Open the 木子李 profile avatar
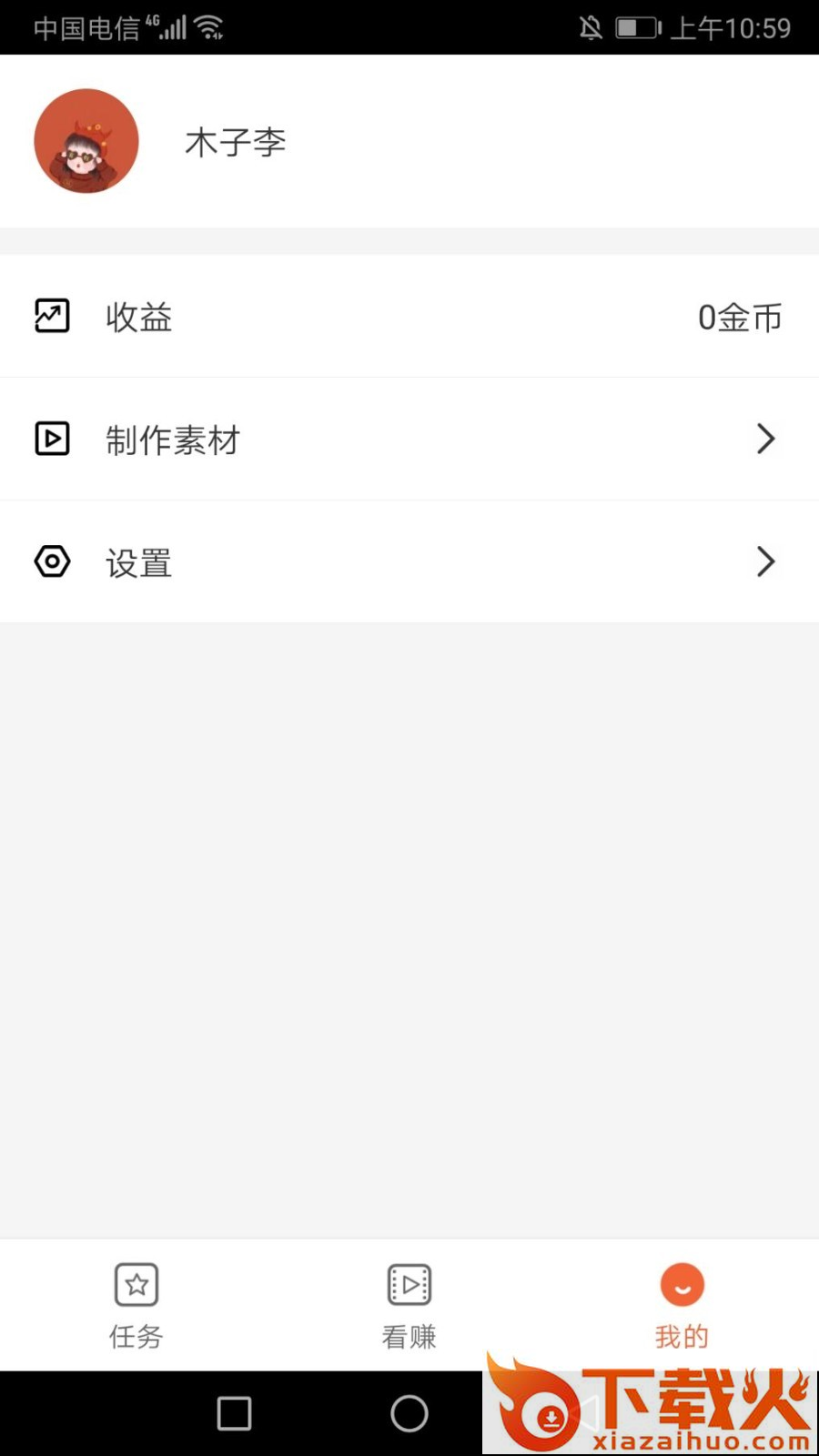This screenshot has height=1456, width=819. [86, 141]
